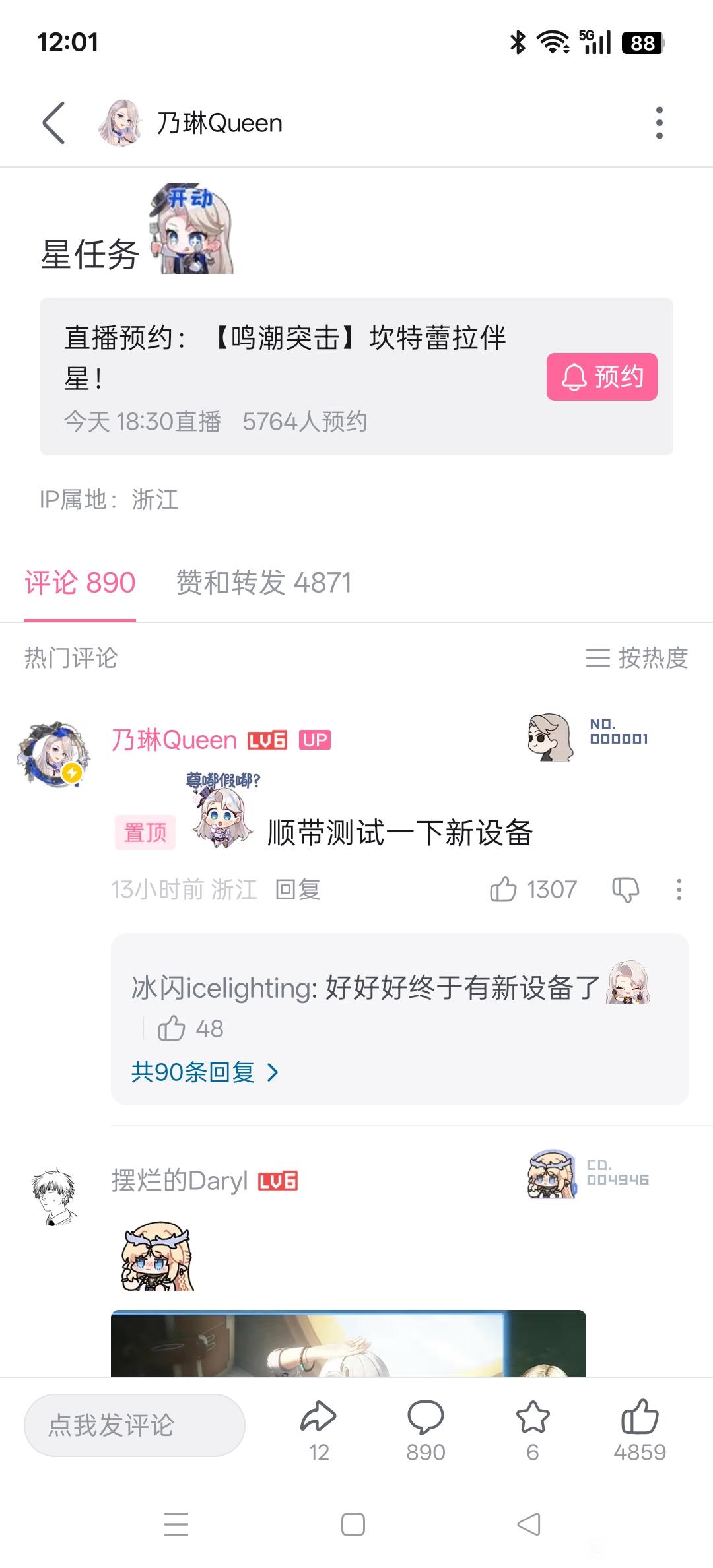The width and height of the screenshot is (713, 1568).
Task: Dislike 乃琳Queen's pinned comment
Action: pos(625,890)
